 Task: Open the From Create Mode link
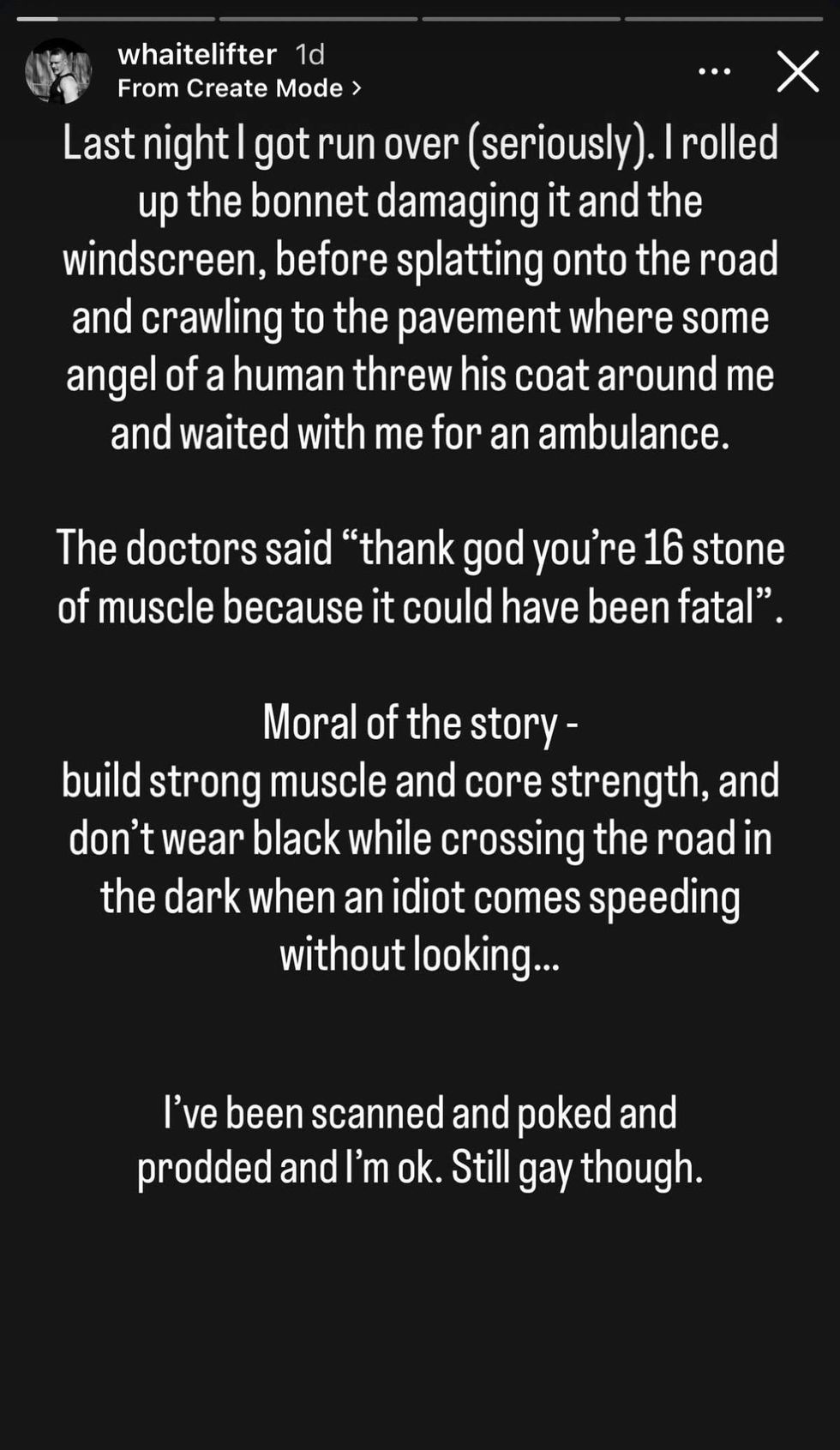pyautogui.click(x=238, y=88)
